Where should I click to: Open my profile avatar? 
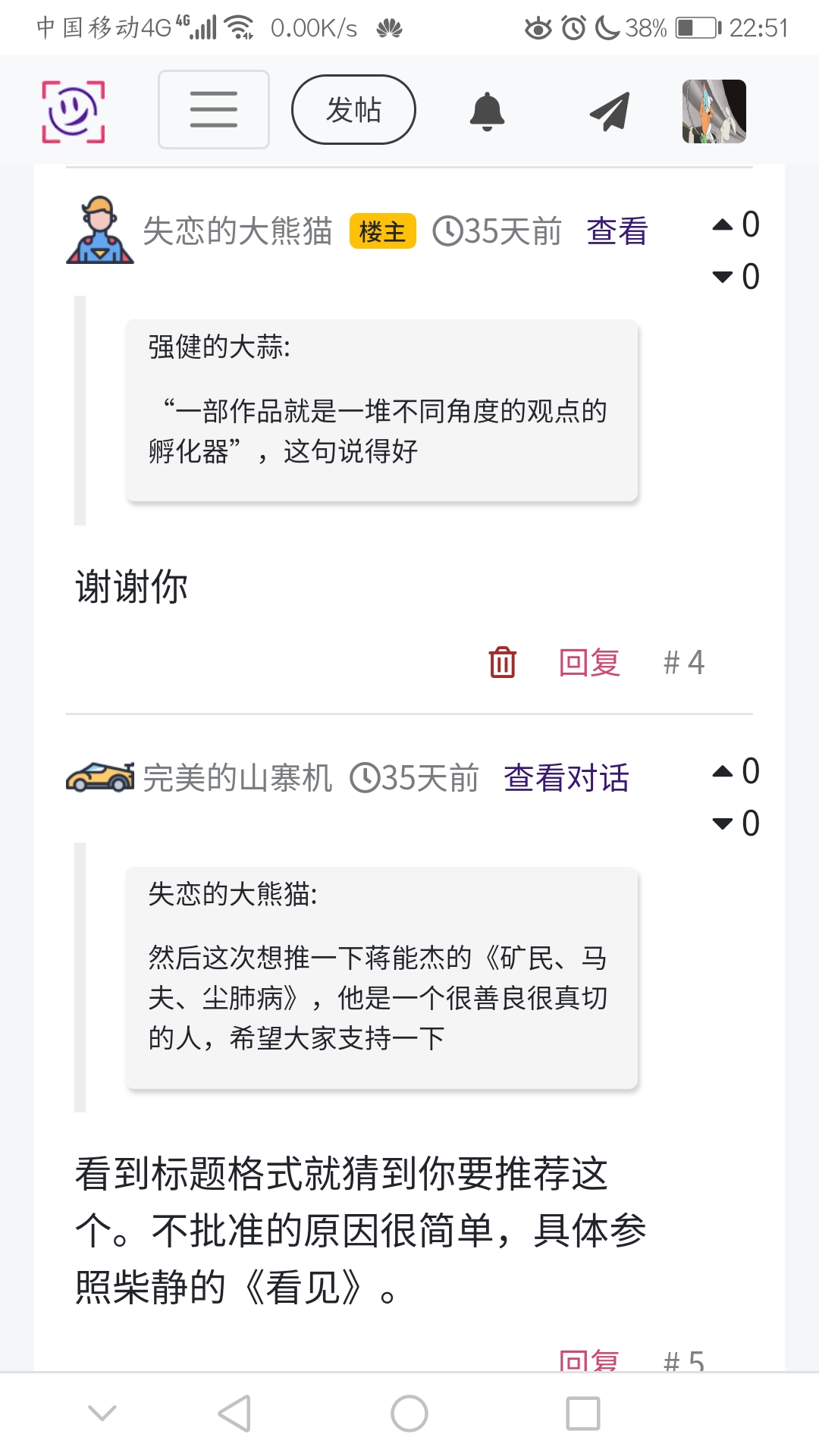[714, 111]
